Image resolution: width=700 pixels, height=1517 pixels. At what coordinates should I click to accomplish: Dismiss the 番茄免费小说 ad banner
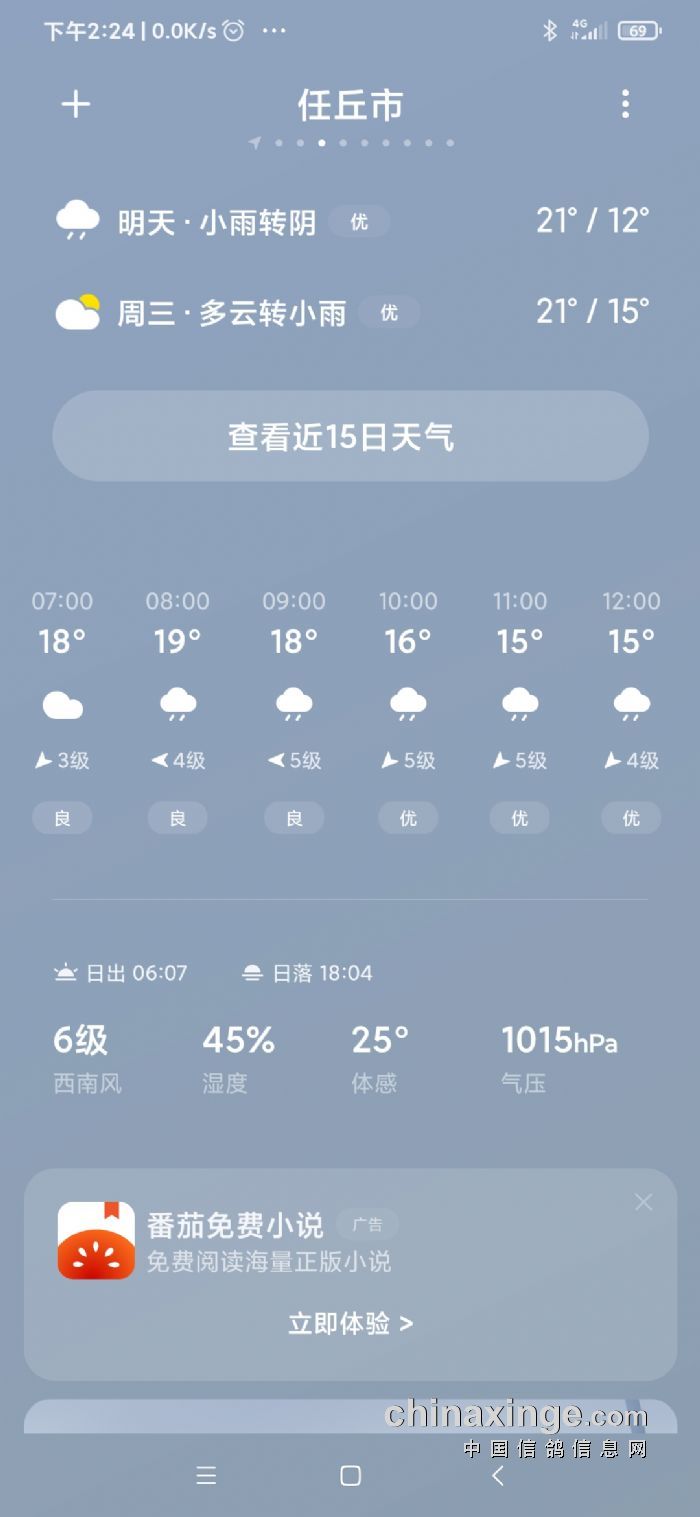click(x=643, y=1202)
